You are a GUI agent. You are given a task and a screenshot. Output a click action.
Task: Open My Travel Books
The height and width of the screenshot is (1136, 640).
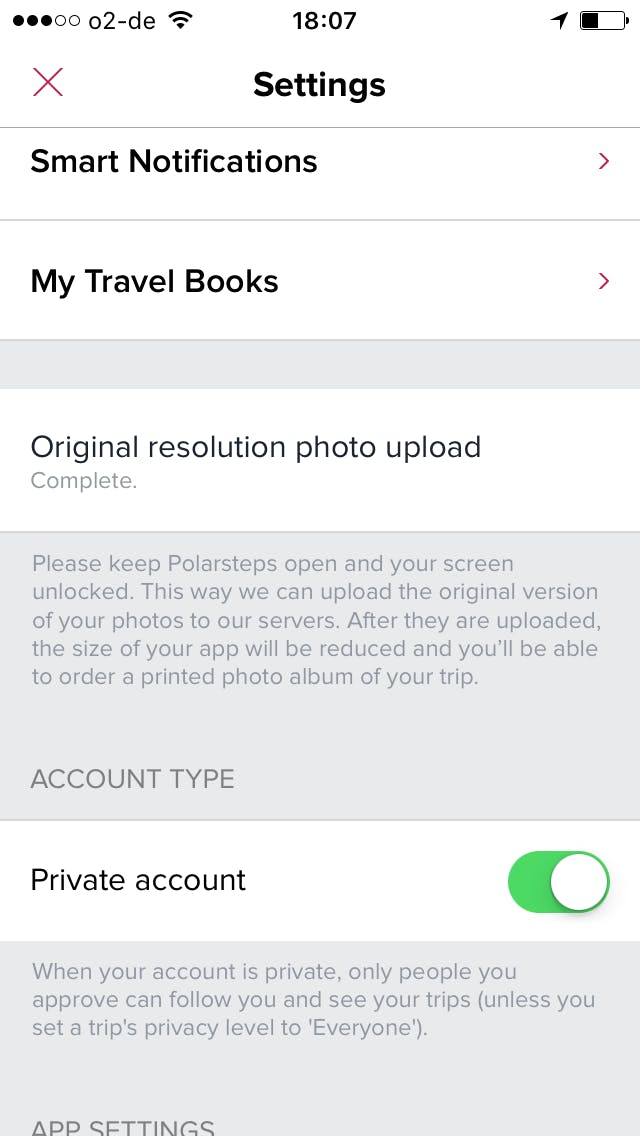click(x=320, y=281)
